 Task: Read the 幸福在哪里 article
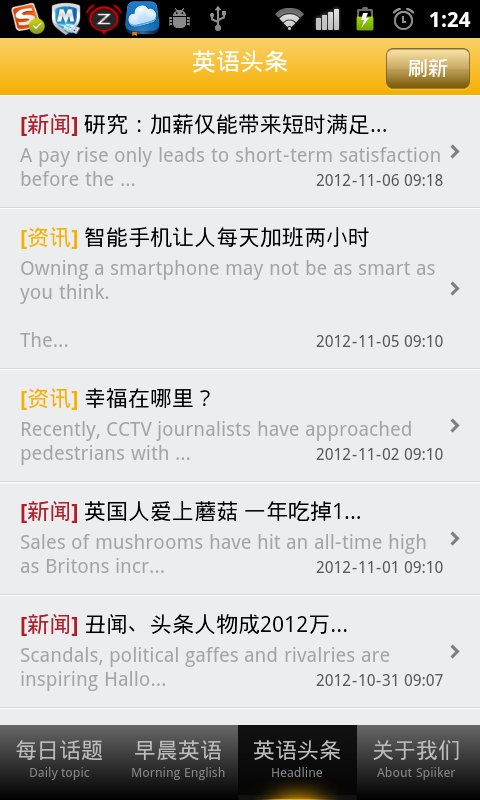(x=240, y=426)
